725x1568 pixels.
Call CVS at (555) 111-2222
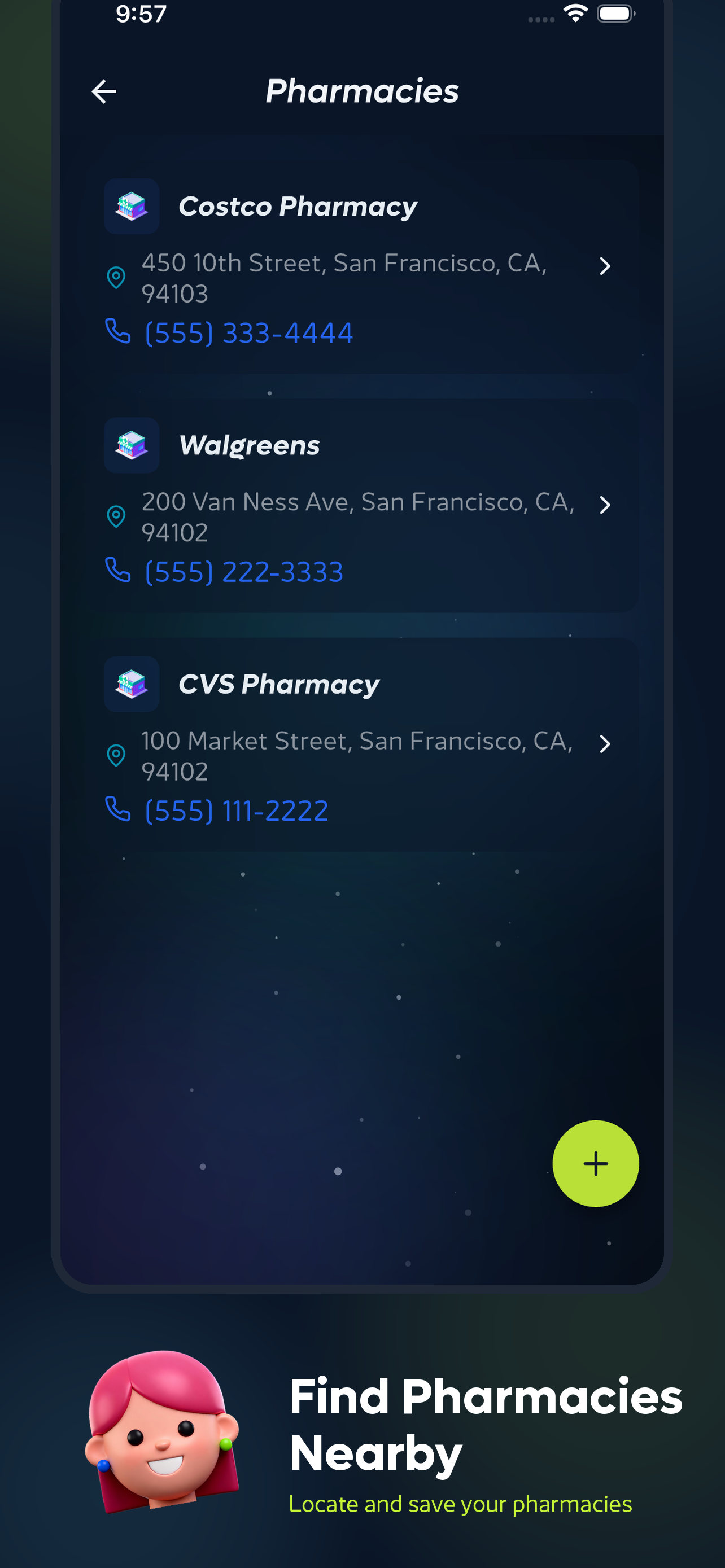pos(235,810)
